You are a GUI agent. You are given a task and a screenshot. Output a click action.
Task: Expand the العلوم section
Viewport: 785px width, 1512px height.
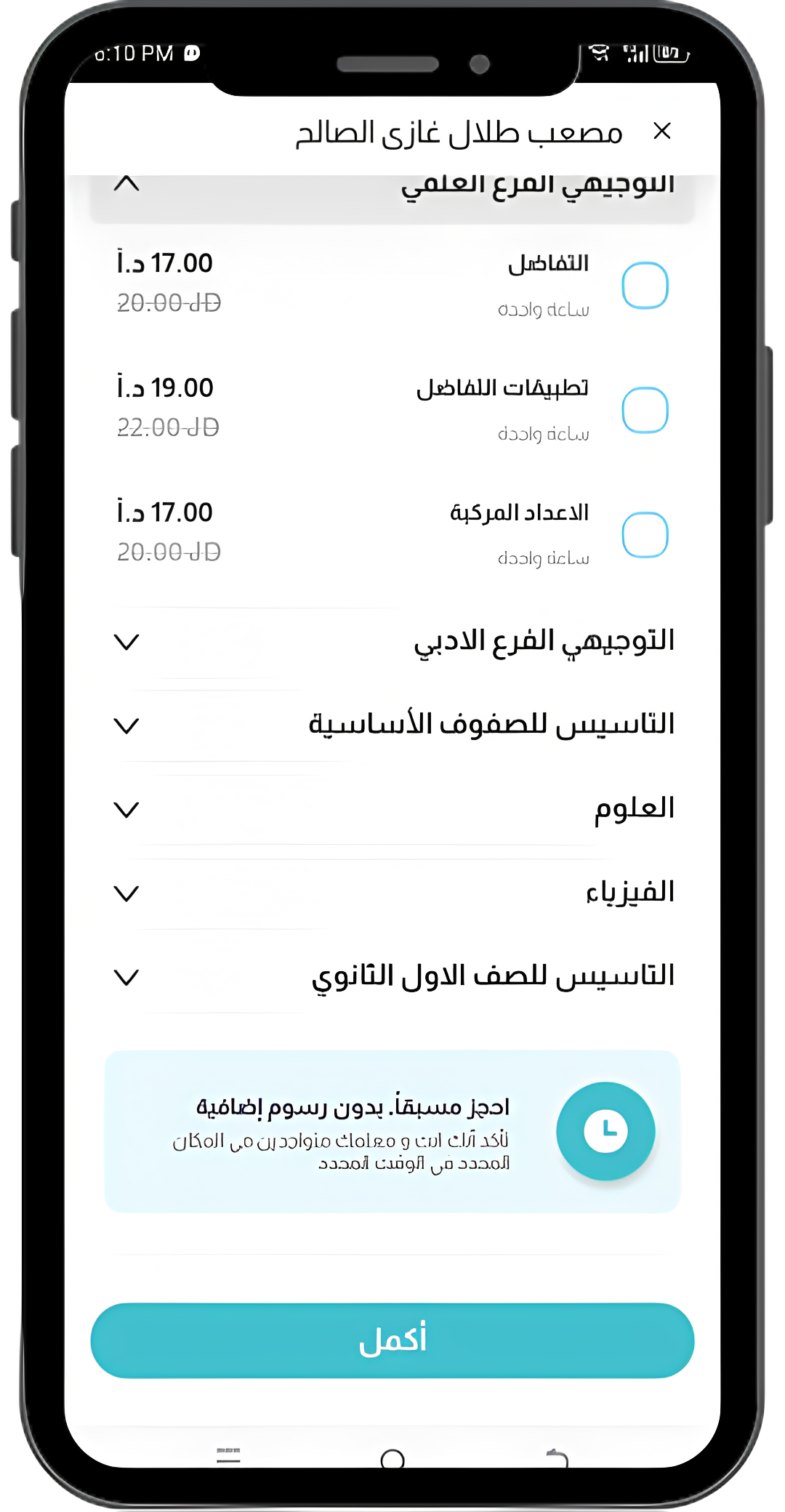pos(393,808)
